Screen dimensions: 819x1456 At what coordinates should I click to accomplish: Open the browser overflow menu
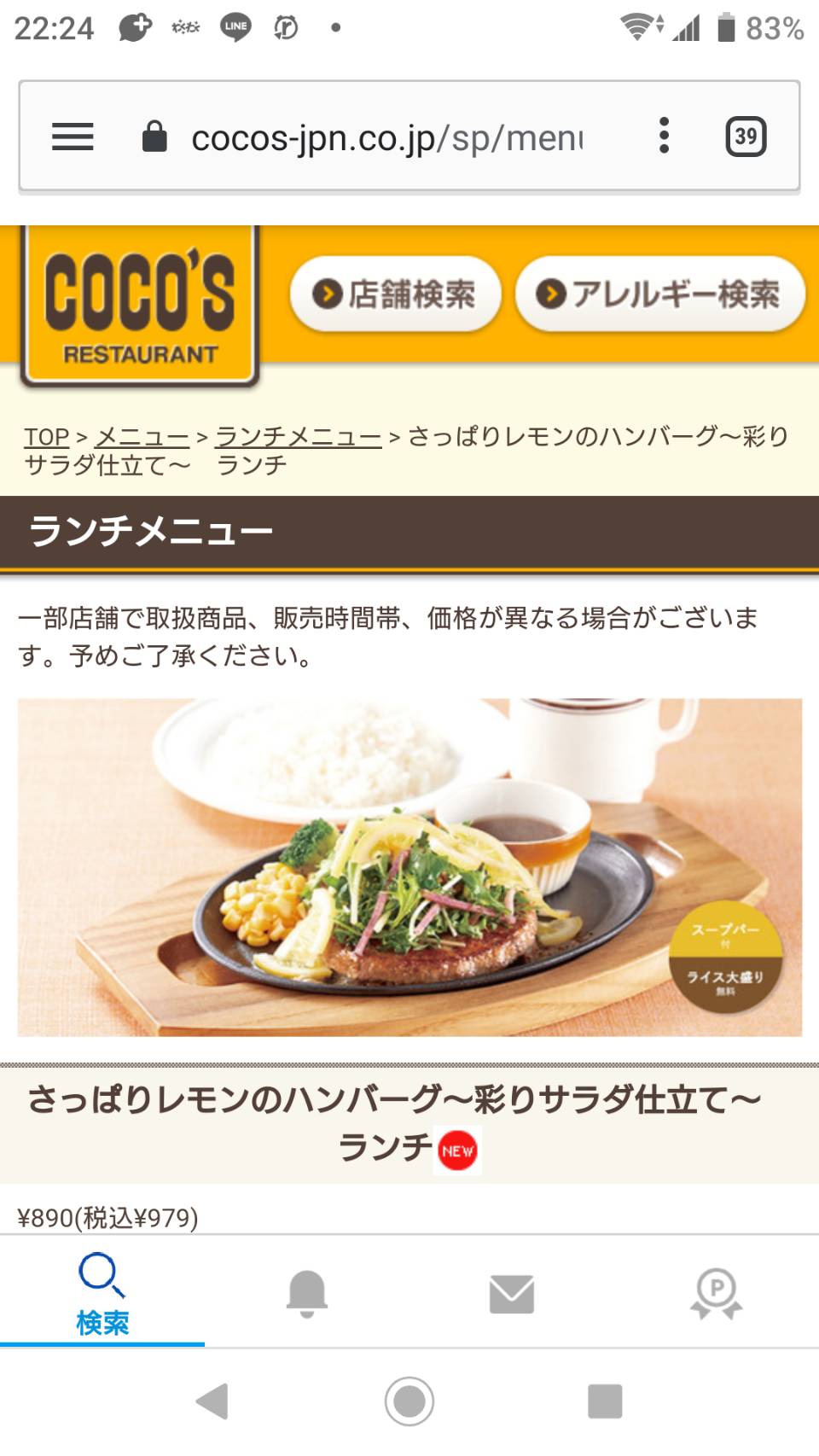664,137
